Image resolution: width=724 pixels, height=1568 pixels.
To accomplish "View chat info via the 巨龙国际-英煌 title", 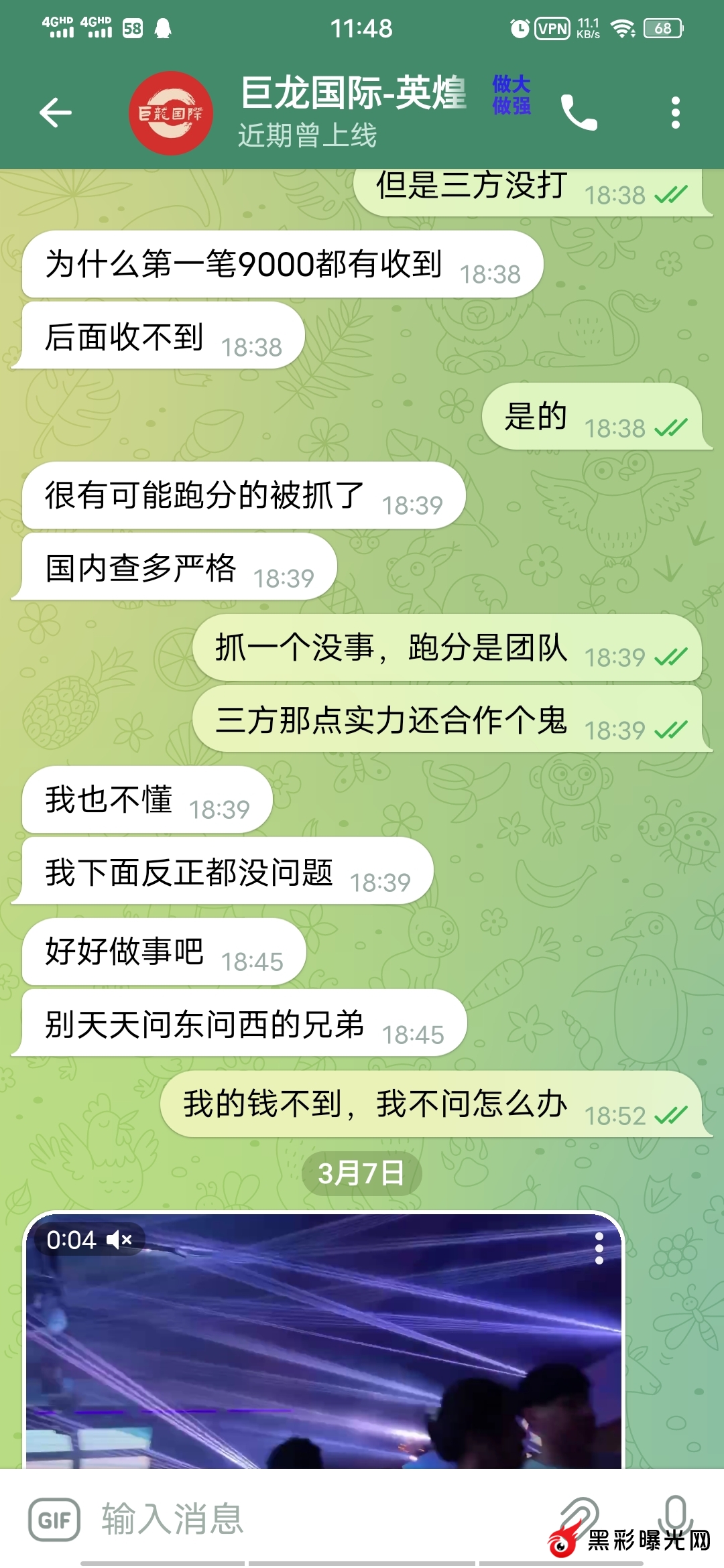I will 353,94.
